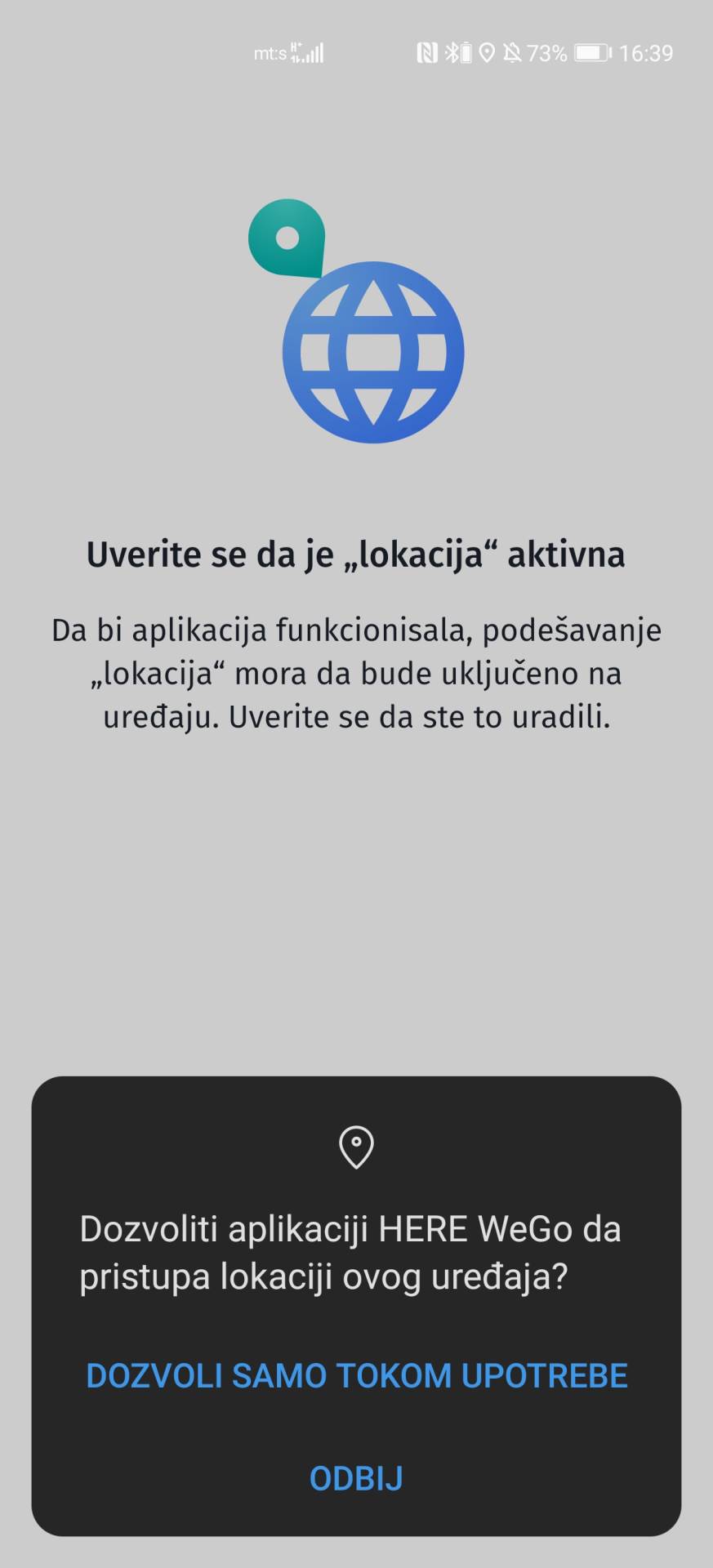Click the NFC icon in the status bar

coord(427,51)
